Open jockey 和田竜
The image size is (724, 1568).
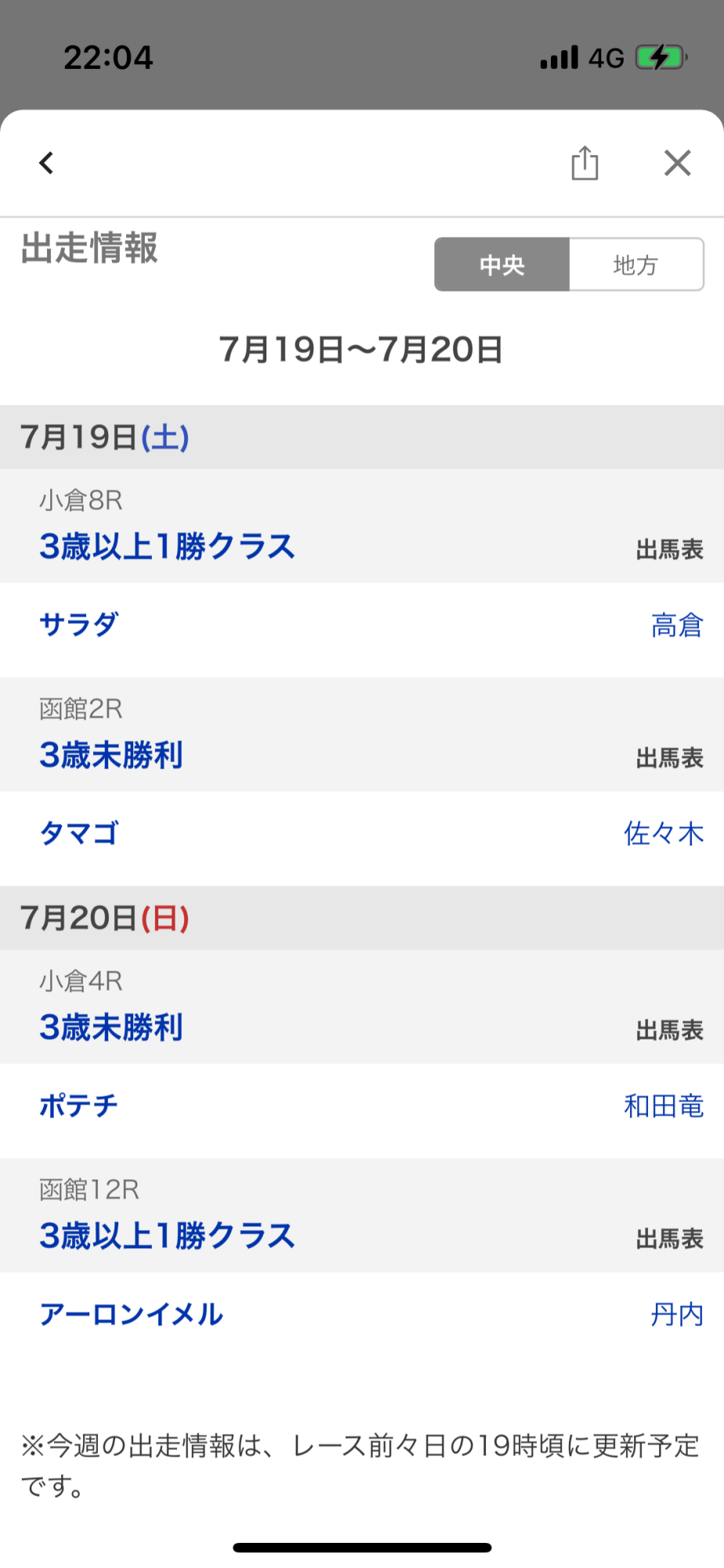(664, 1106)
